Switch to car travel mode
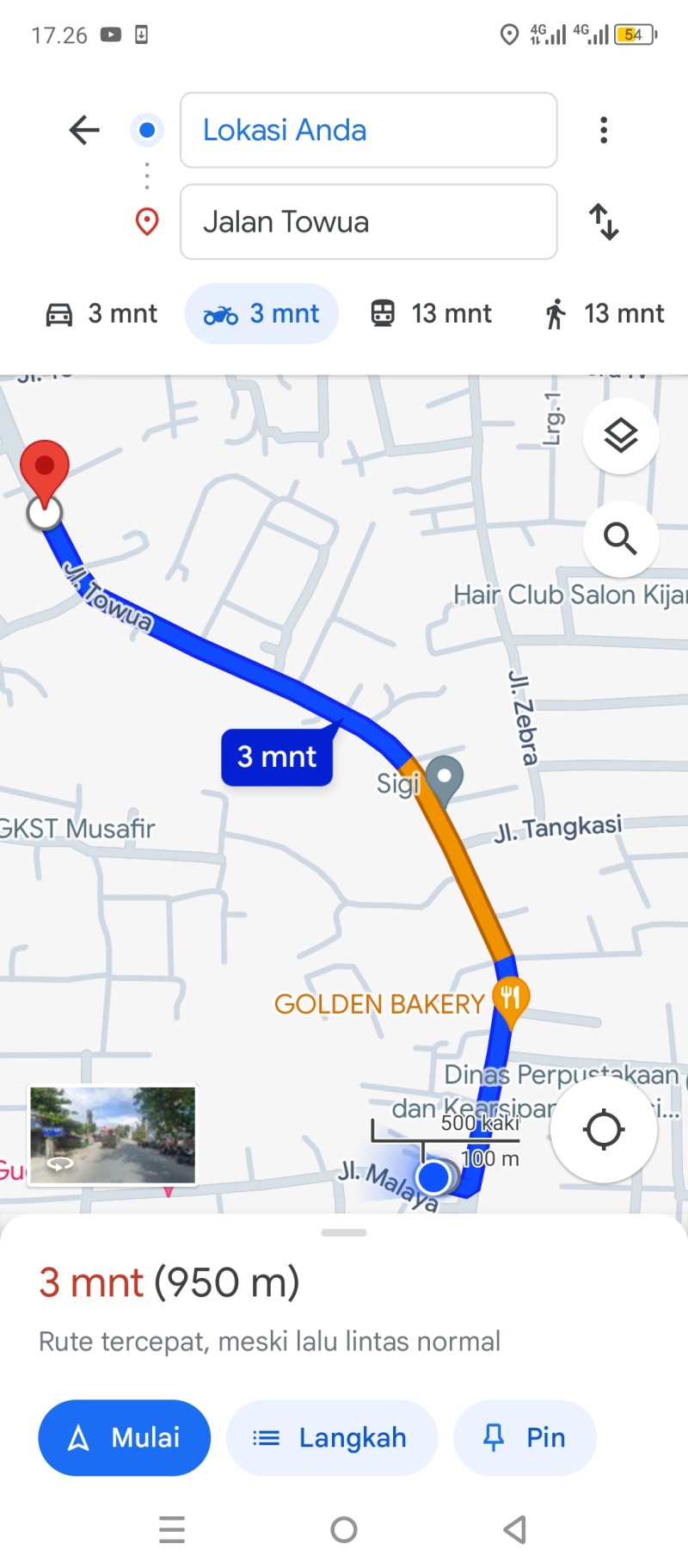Viewport: 688px width, 1568px height. coord(101,314)
